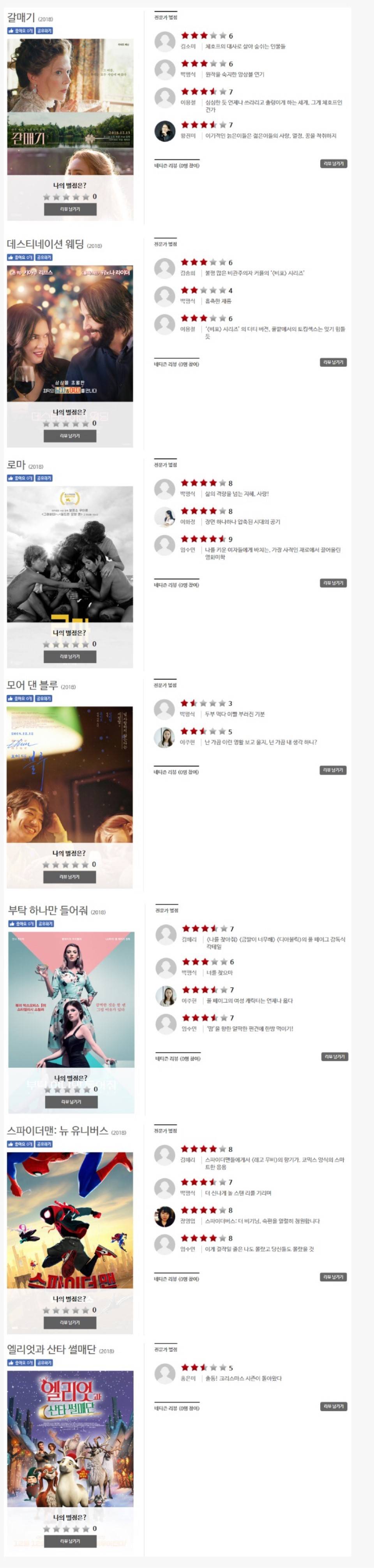
Task: Share the movie 갈매기
Action: (44, 30)
